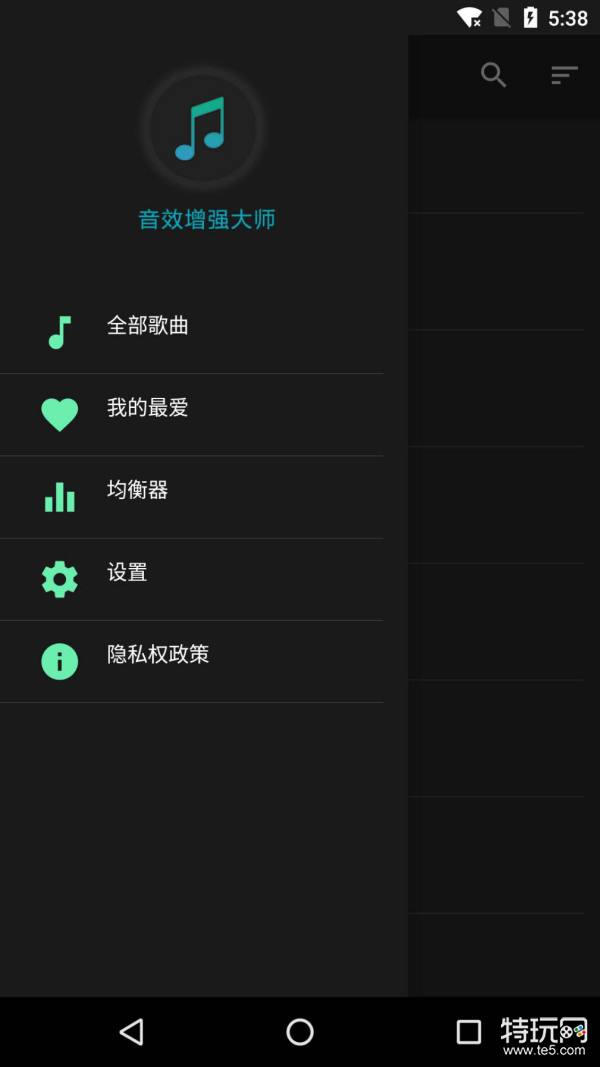Go back with system back button
This screenshot has width=600, height=1067.
point(131,1031)
